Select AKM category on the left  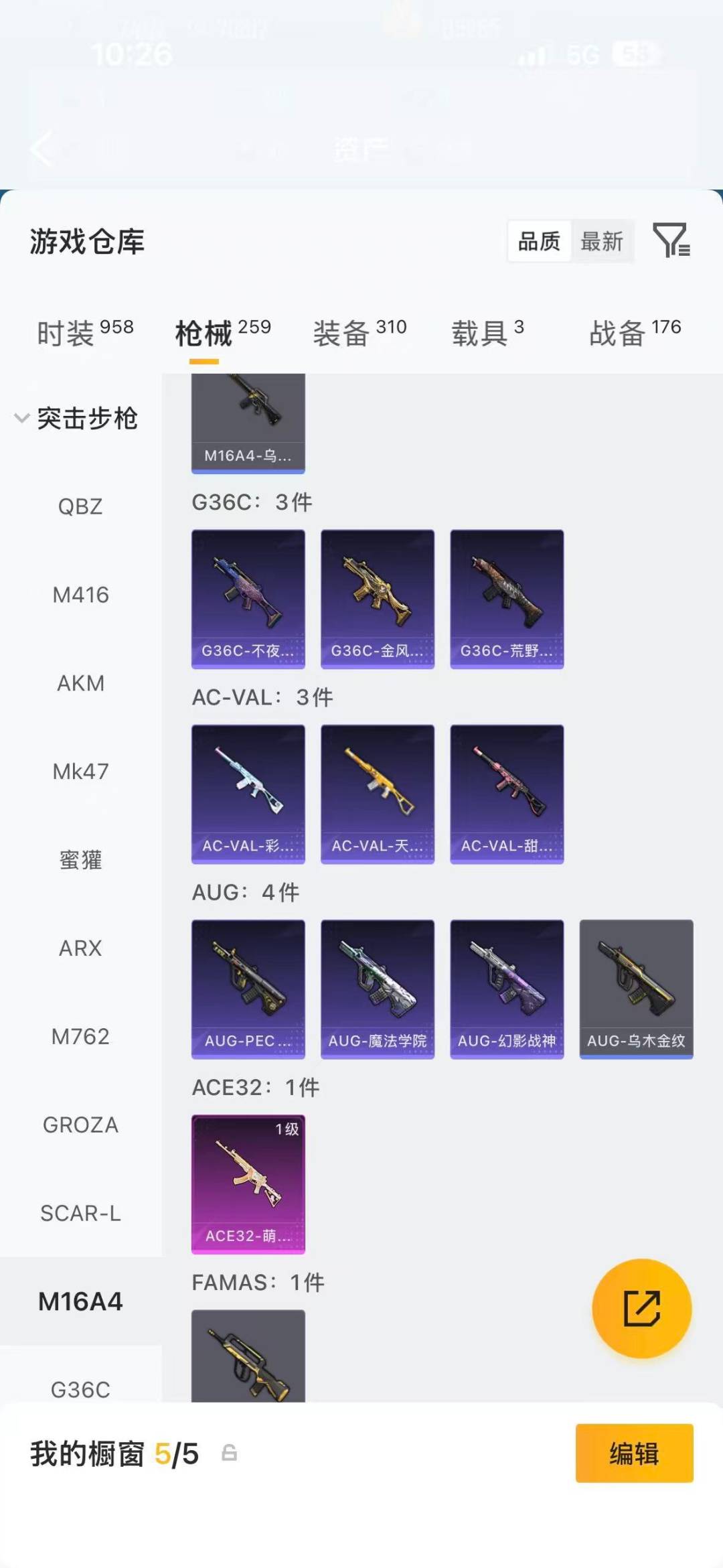pyautogui.click(x=81, y=683)
